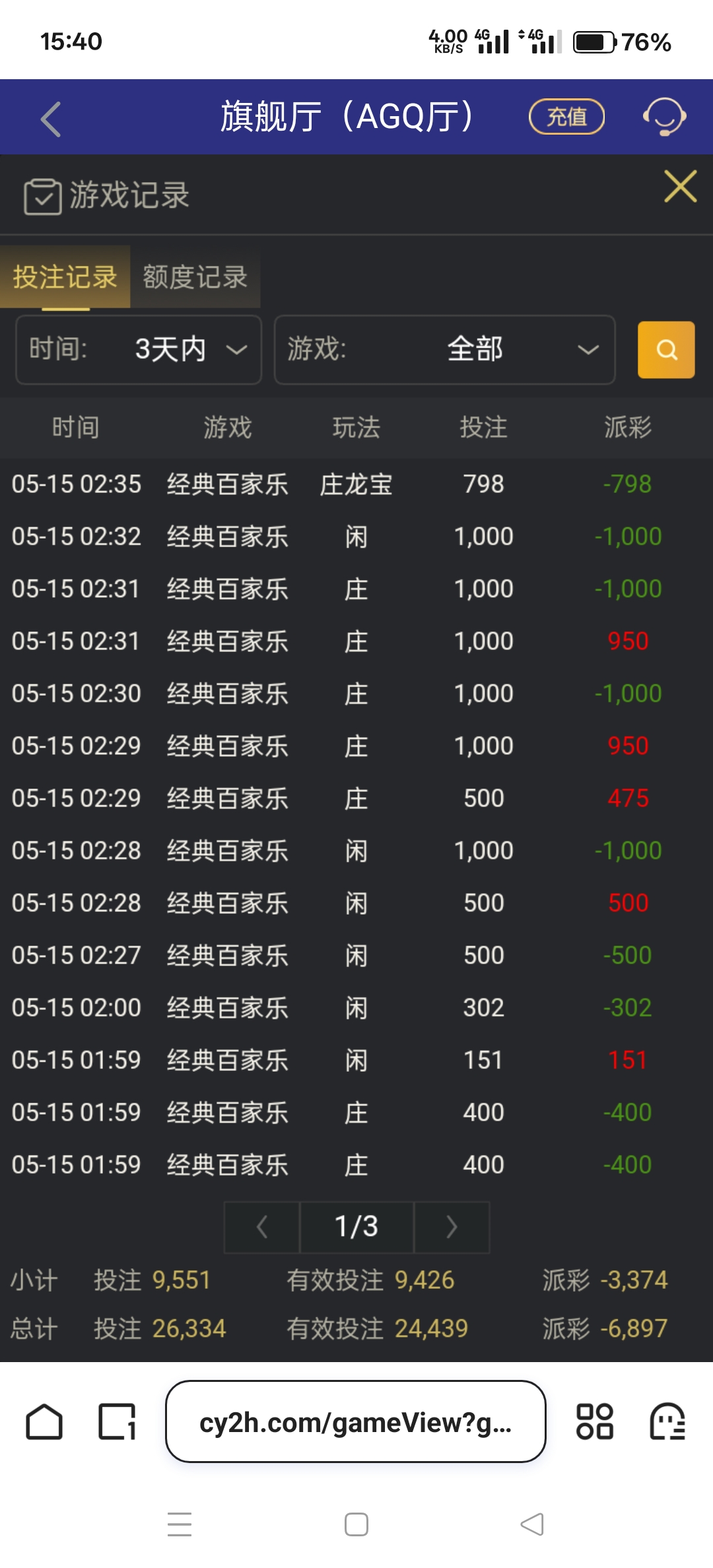Expand the next page chevron
The image size is (713, 1568).
[452, 1227]
